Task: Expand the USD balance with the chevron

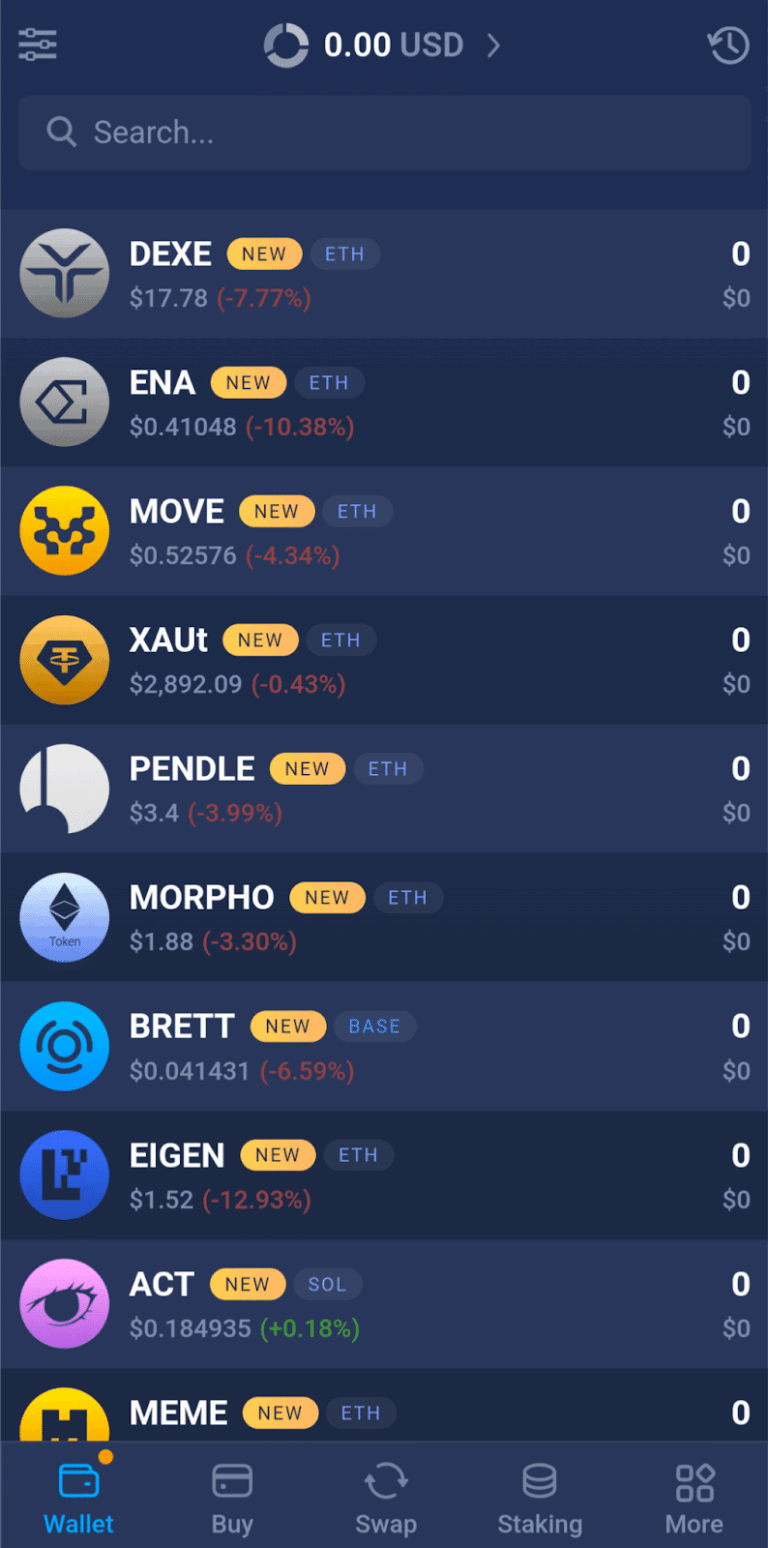Action: point(492,44)
